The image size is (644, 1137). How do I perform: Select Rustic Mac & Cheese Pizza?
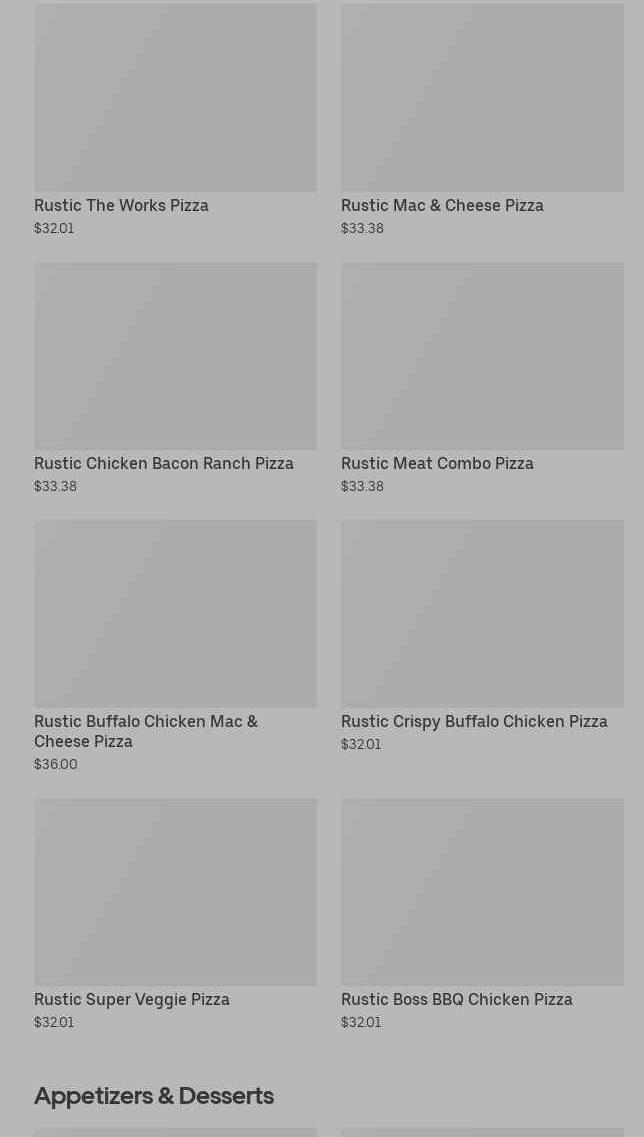(482, 120)
